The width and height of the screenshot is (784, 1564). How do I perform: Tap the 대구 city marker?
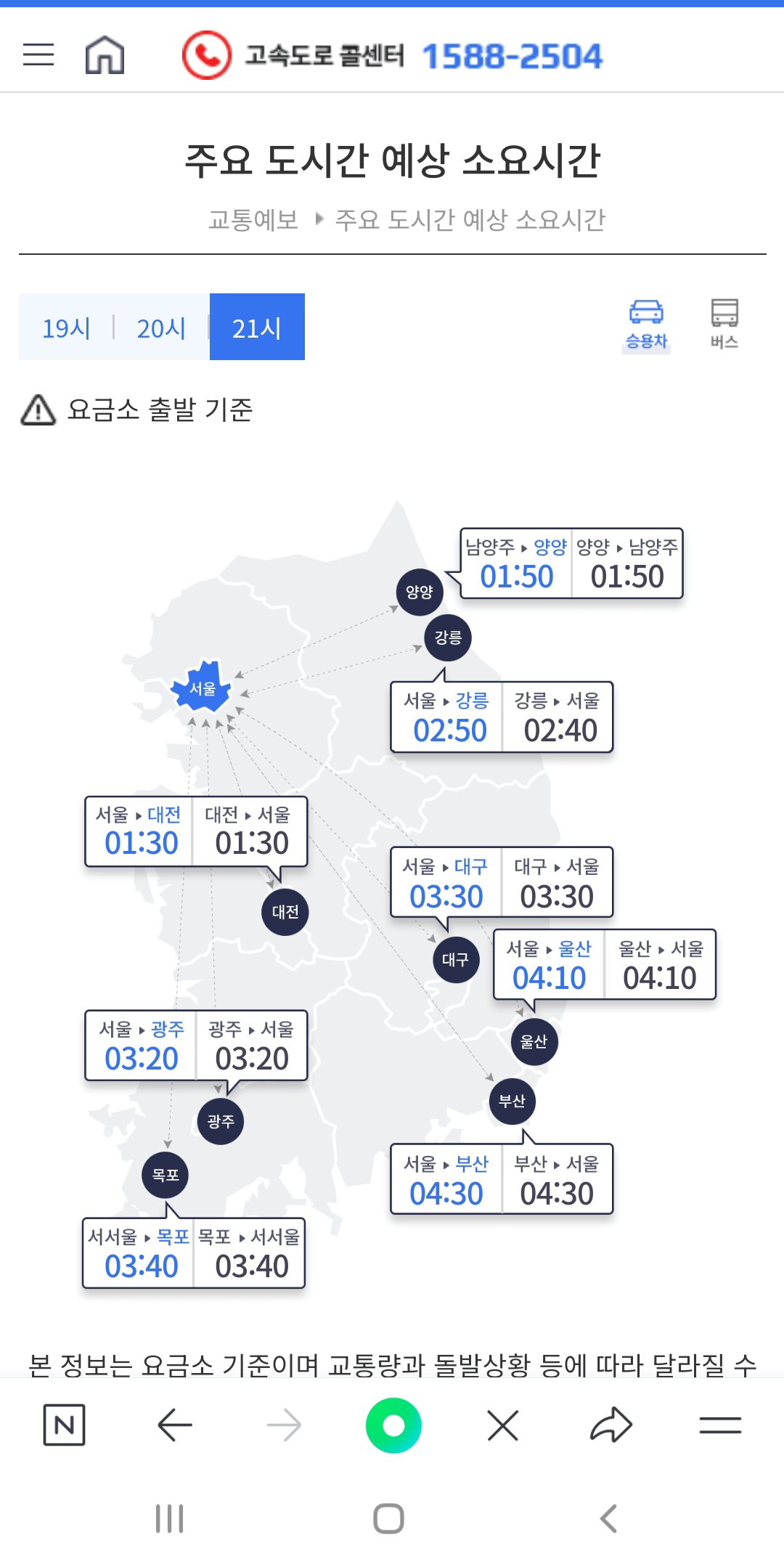click(x=455, y=958)
